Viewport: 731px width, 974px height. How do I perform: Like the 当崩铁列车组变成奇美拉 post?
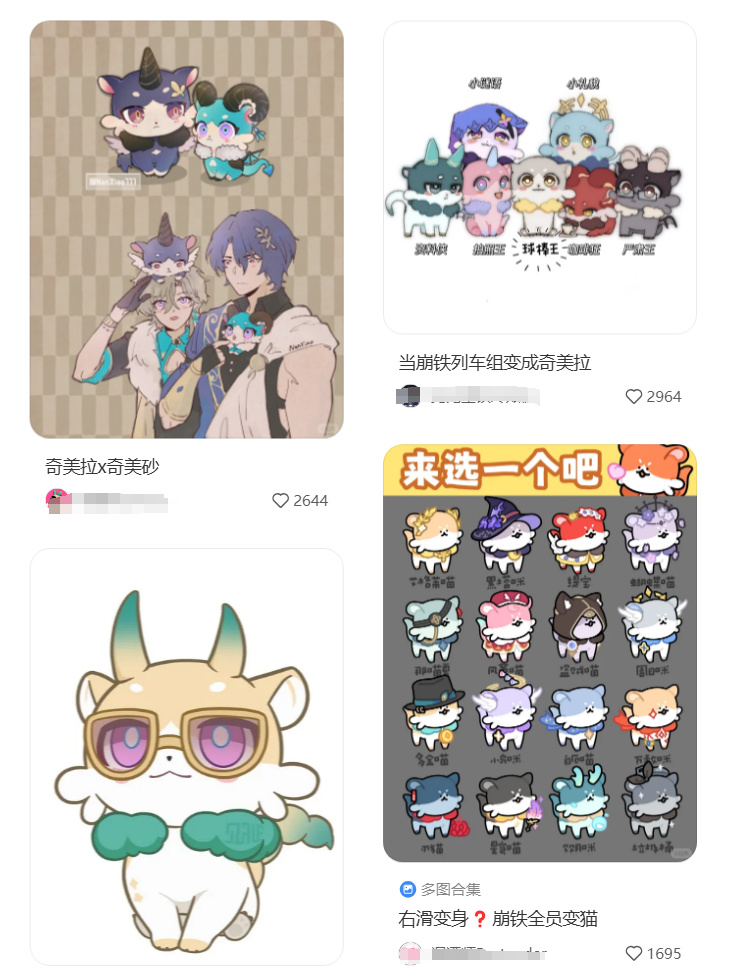[634, 397]
